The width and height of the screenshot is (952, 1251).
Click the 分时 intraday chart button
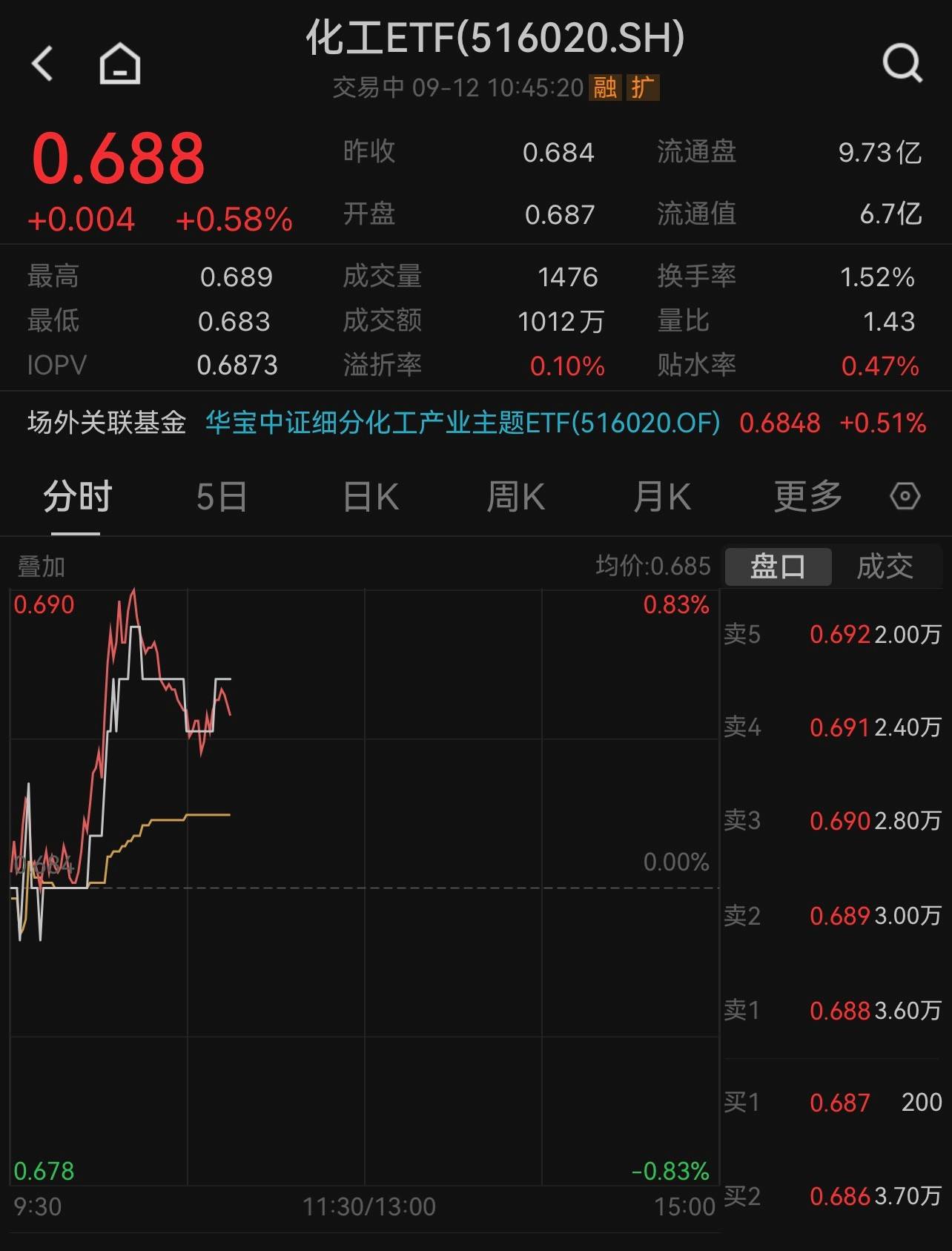[78, 497]
